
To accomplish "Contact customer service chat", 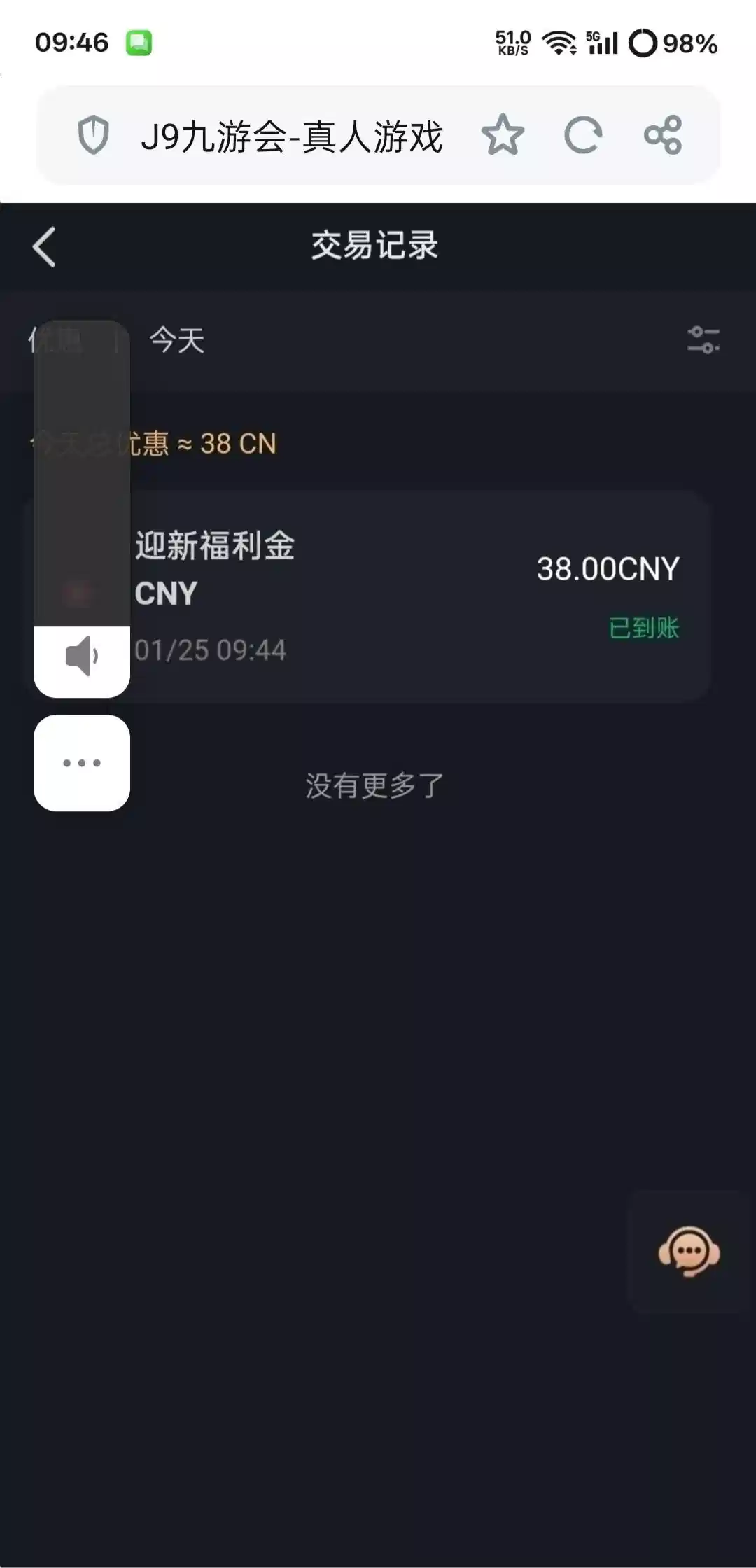I will point(689,1252).
